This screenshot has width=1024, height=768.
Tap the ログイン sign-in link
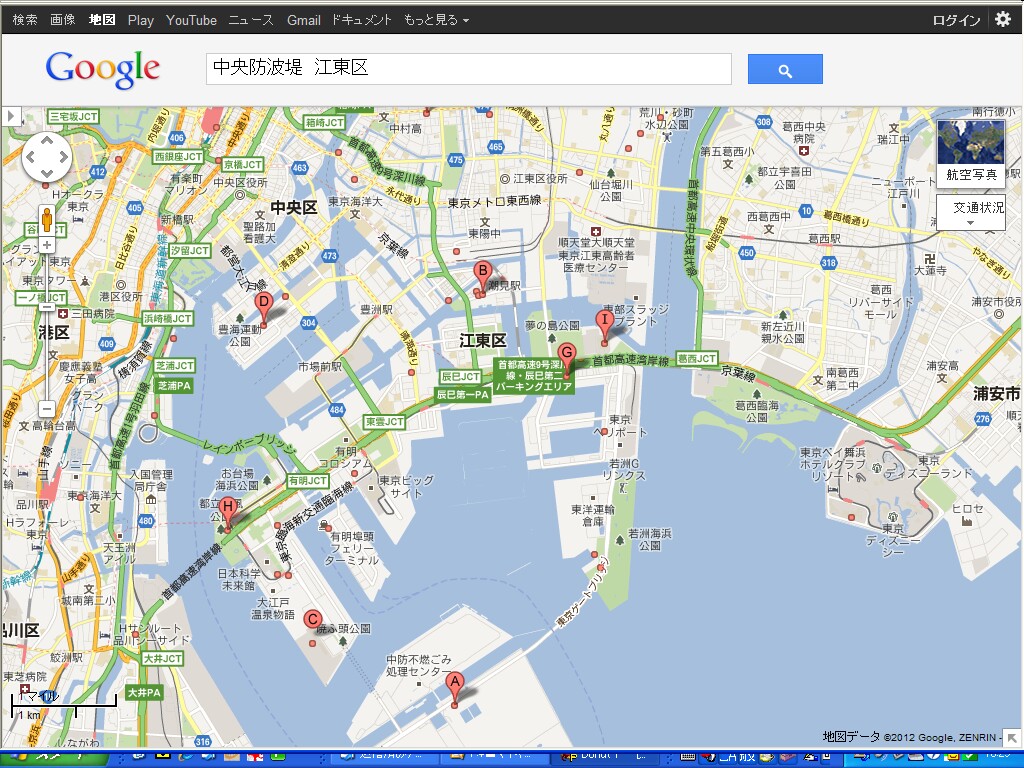pyautogui.click(x=956, y=20)
